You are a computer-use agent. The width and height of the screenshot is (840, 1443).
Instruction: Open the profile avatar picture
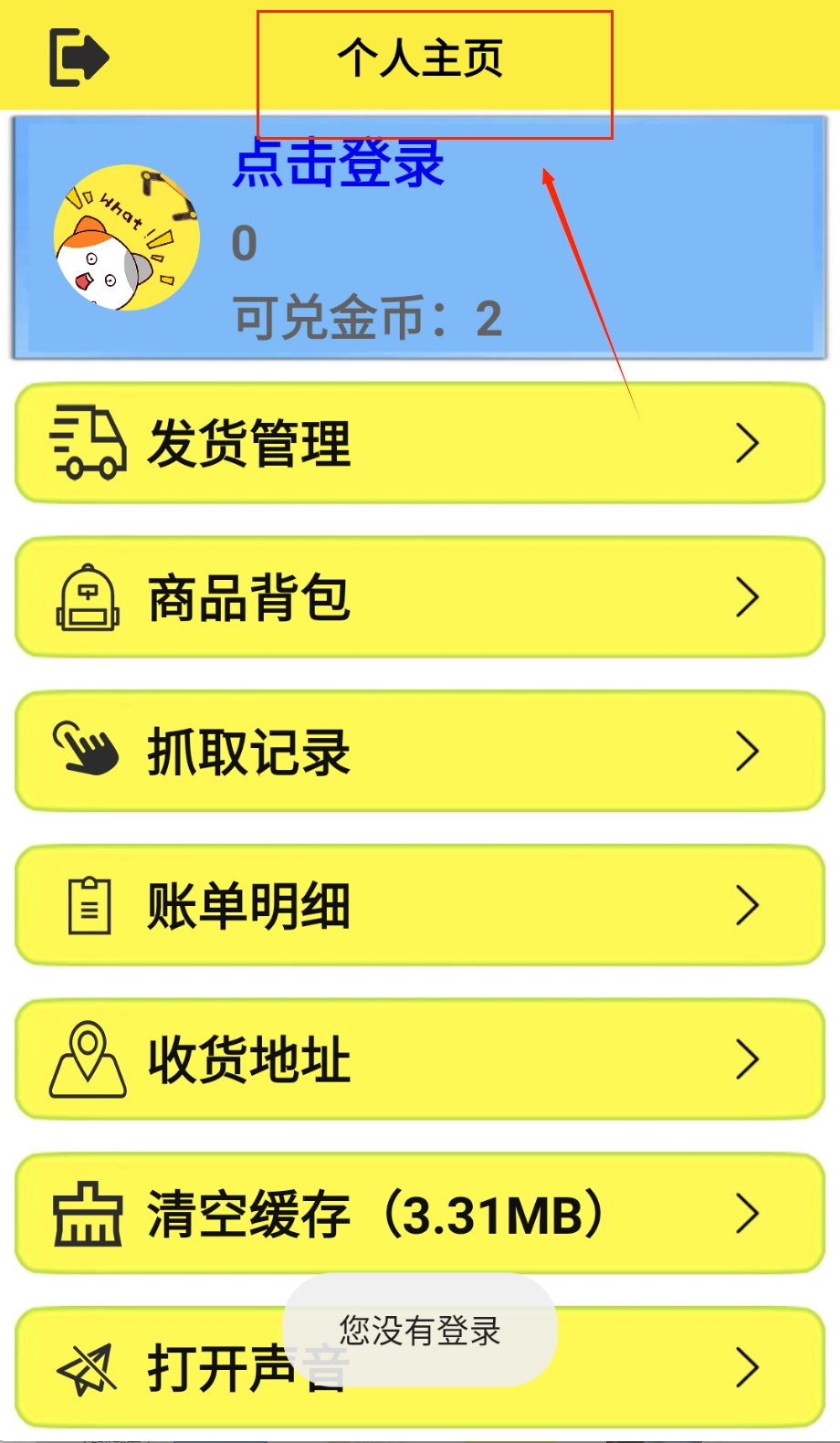(x=126, y=237)
